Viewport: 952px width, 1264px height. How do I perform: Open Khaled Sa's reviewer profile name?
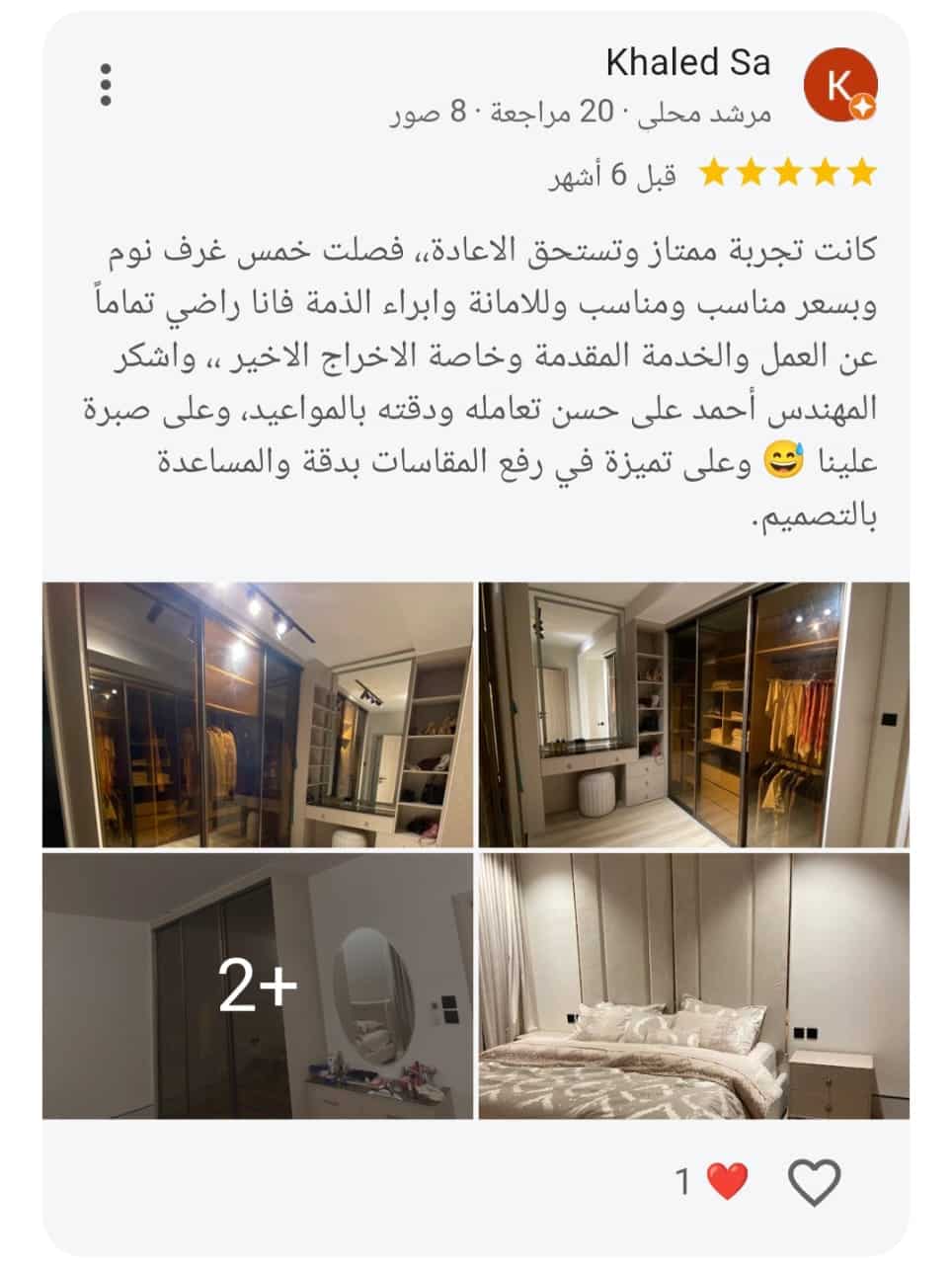coord(687,63)
